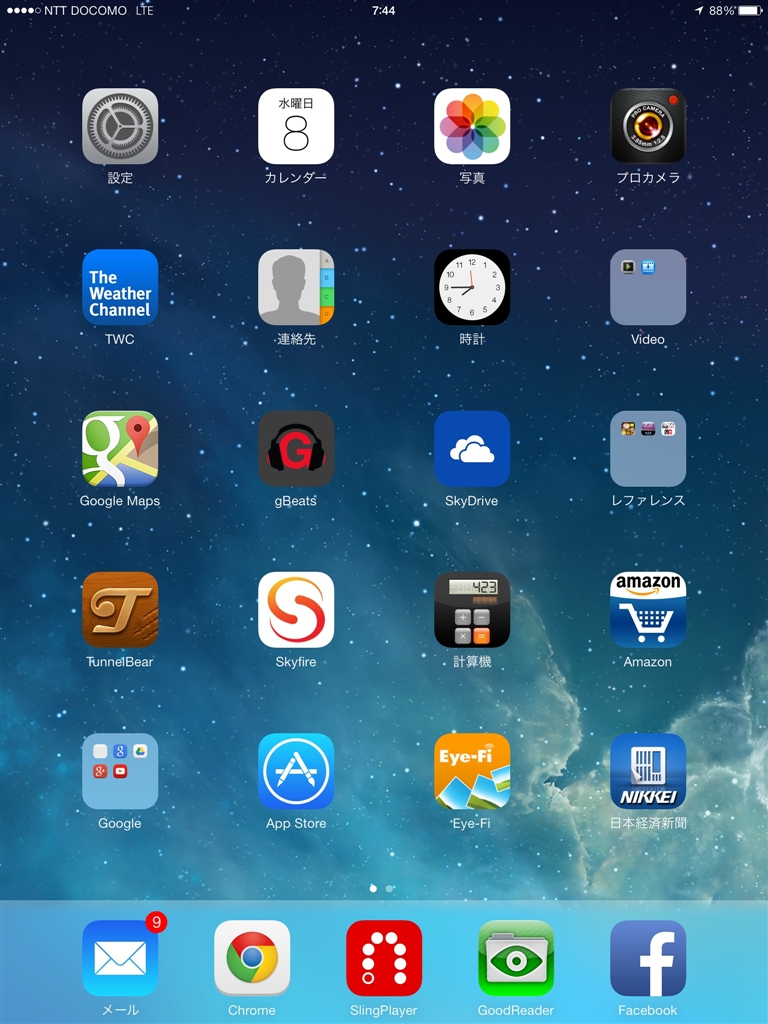The width and height of the screenshot is (768, 1024).
Task: Open the gBeats app
Action: 296,449
